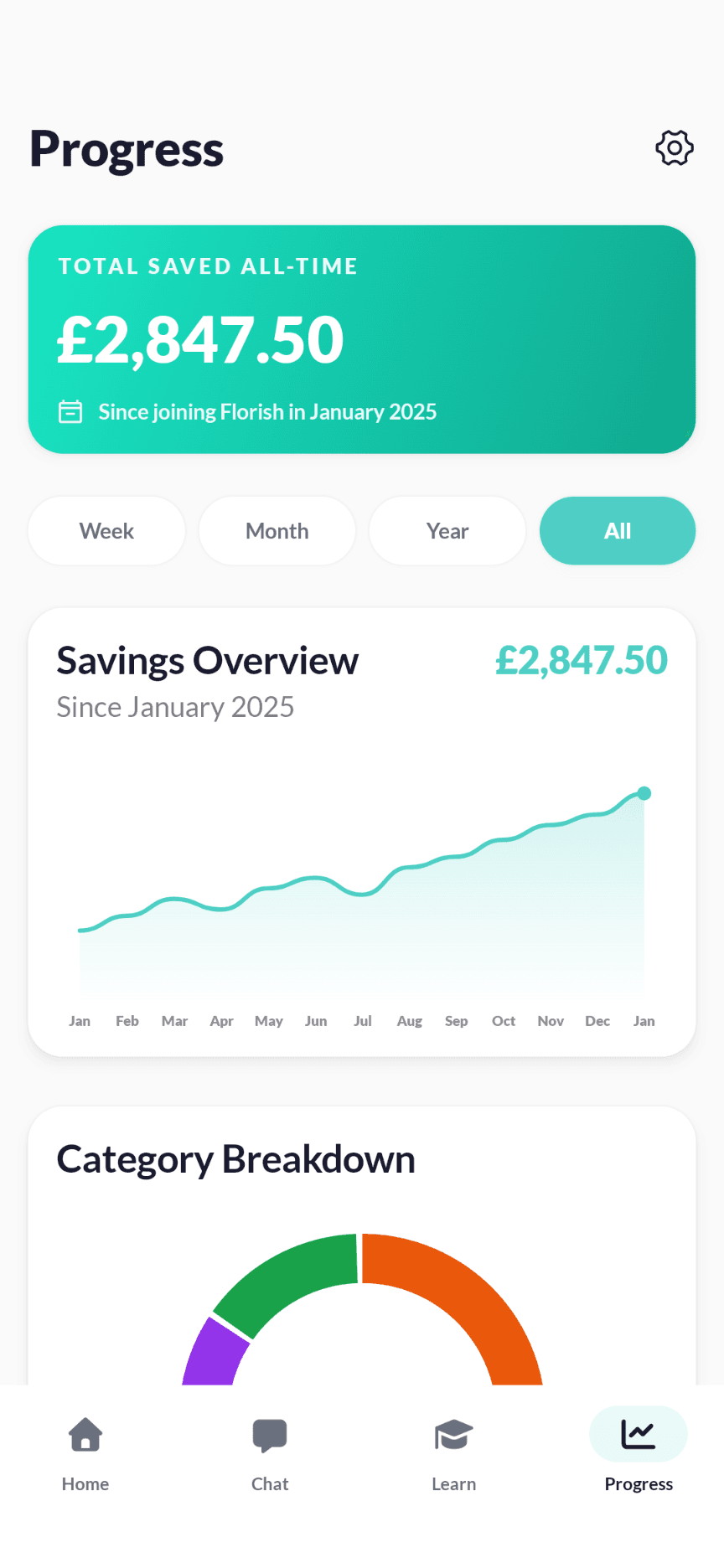Screen dimensions: 724x1568
Task: Select the Learn graduation cap icon
Action: tap(453, 1434)
